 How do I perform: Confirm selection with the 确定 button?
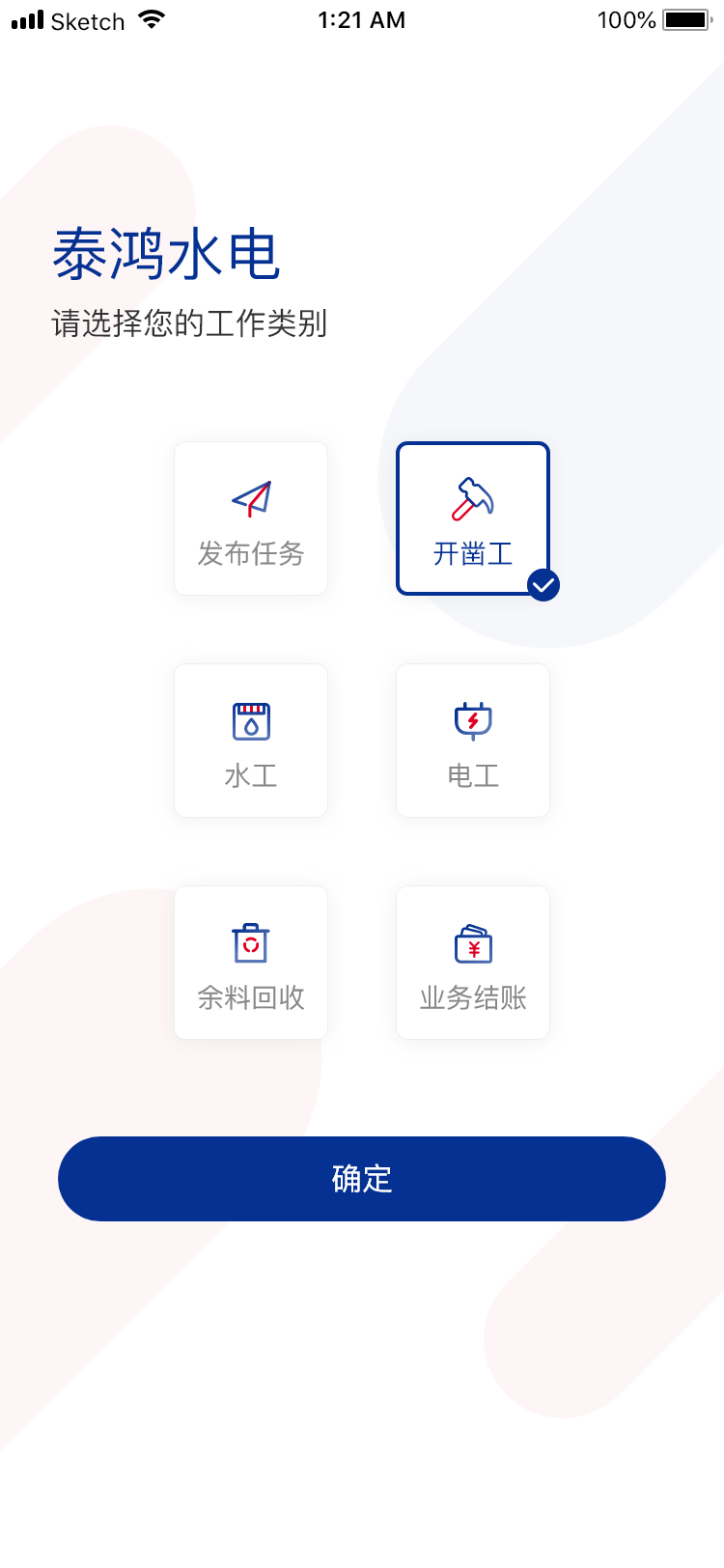(362, 1179)
